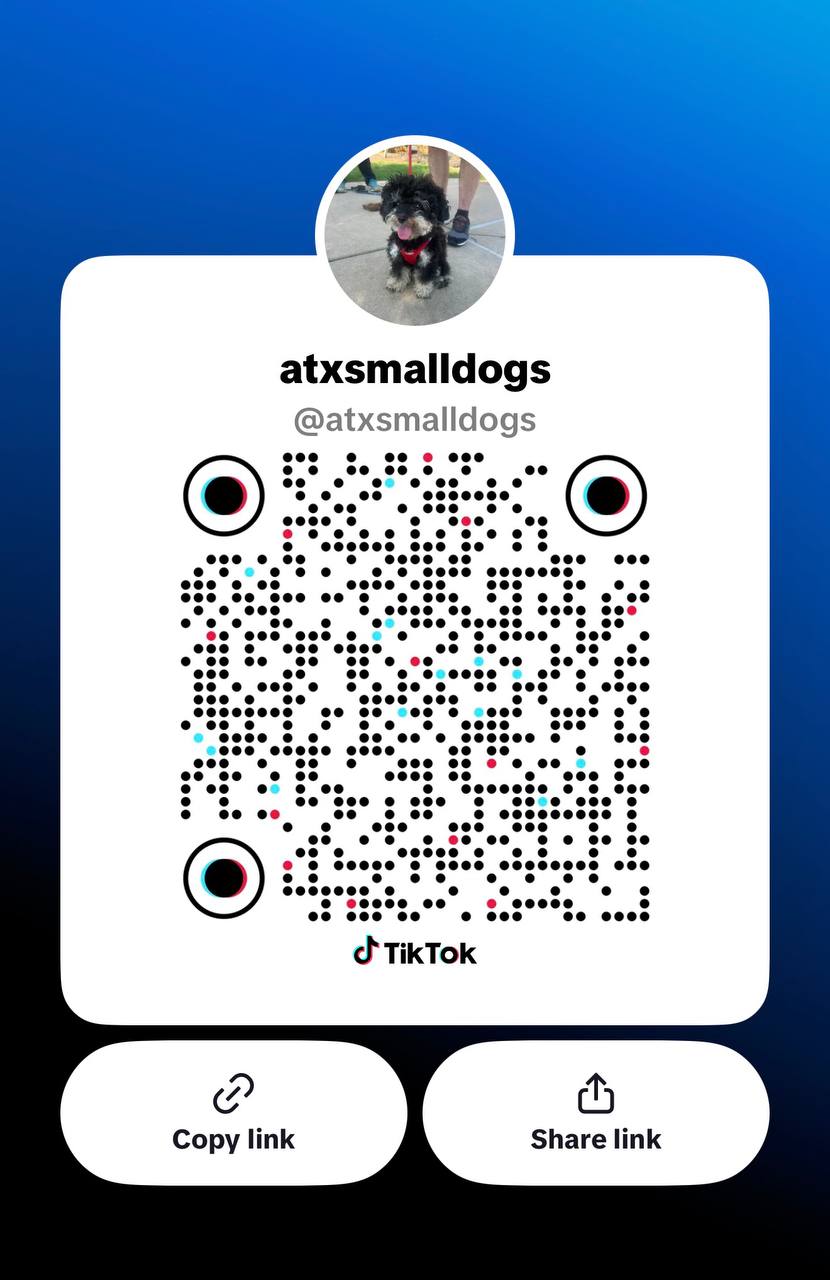The height and width of the screenshot is (1280, 830).
Task: Click the Share link button label text
Action: coord(595,1139)
